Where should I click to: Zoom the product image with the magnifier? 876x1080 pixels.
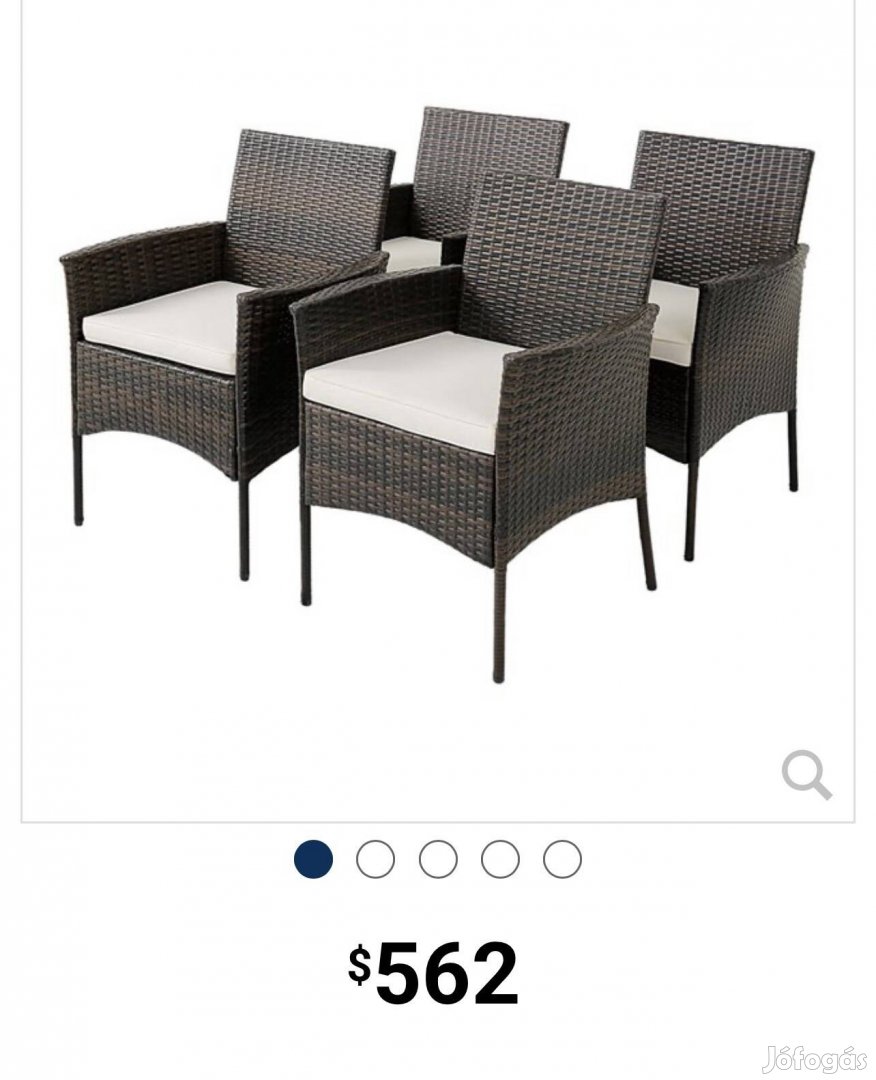(x=806, y=775)
